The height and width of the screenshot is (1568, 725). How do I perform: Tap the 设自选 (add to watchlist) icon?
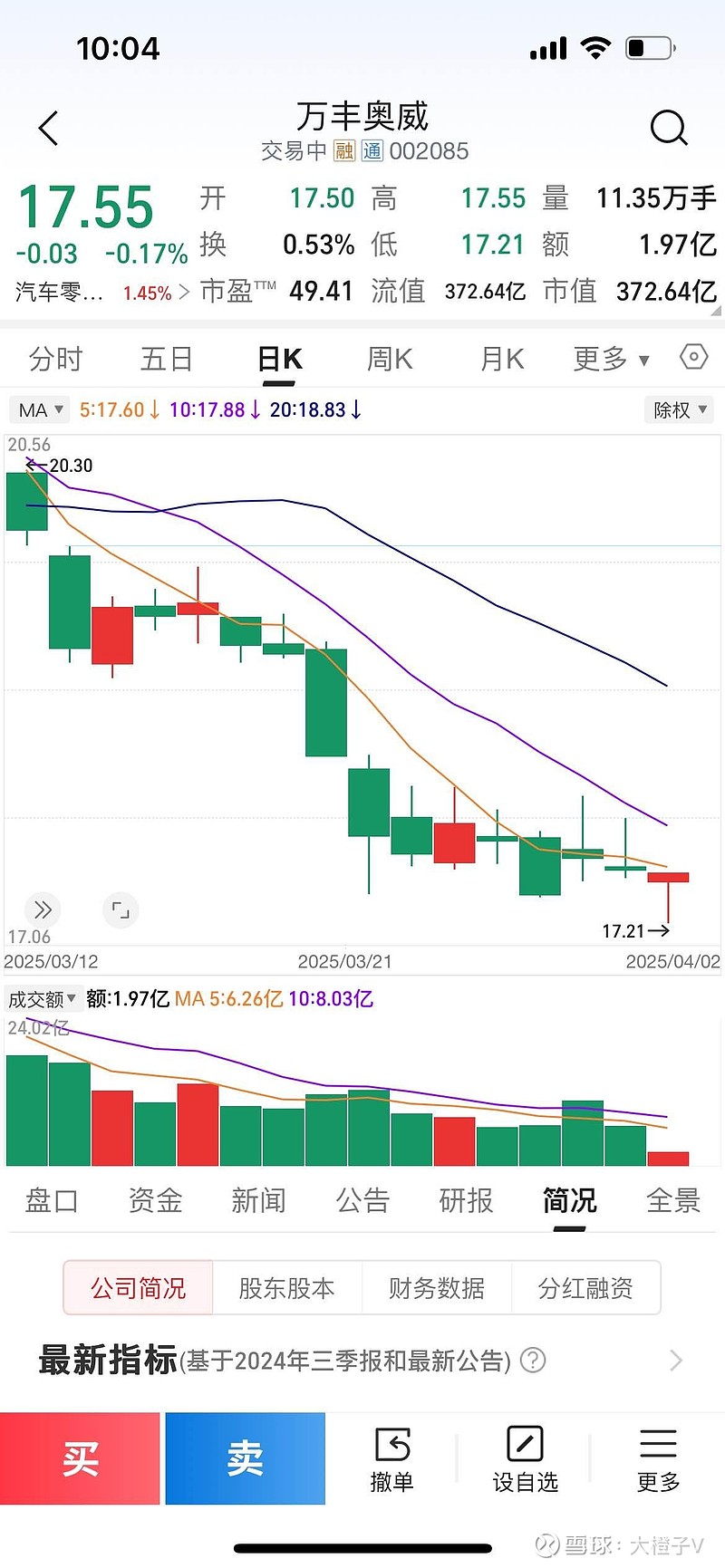pyautogui.click(x=525, y=1458)
